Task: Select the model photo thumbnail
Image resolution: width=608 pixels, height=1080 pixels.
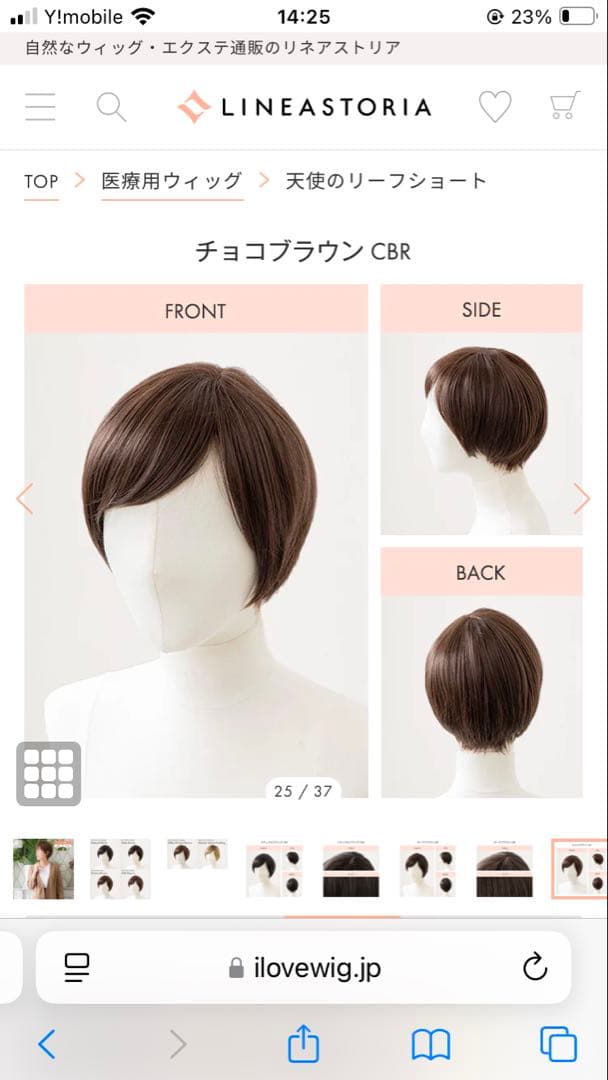Action: [x=43, y=868]
